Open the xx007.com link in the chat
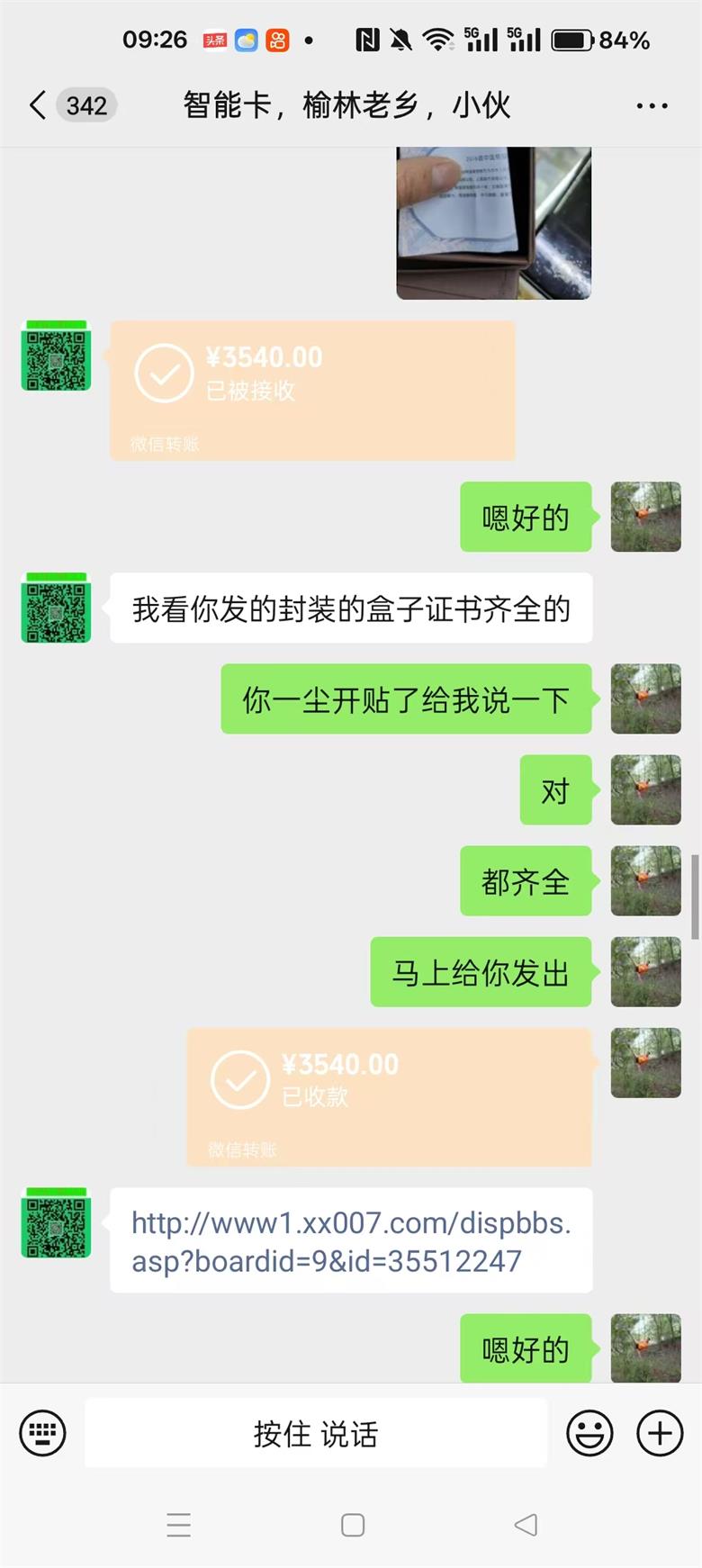This screenshot has height=1568, width=702. coord(351,1240)
